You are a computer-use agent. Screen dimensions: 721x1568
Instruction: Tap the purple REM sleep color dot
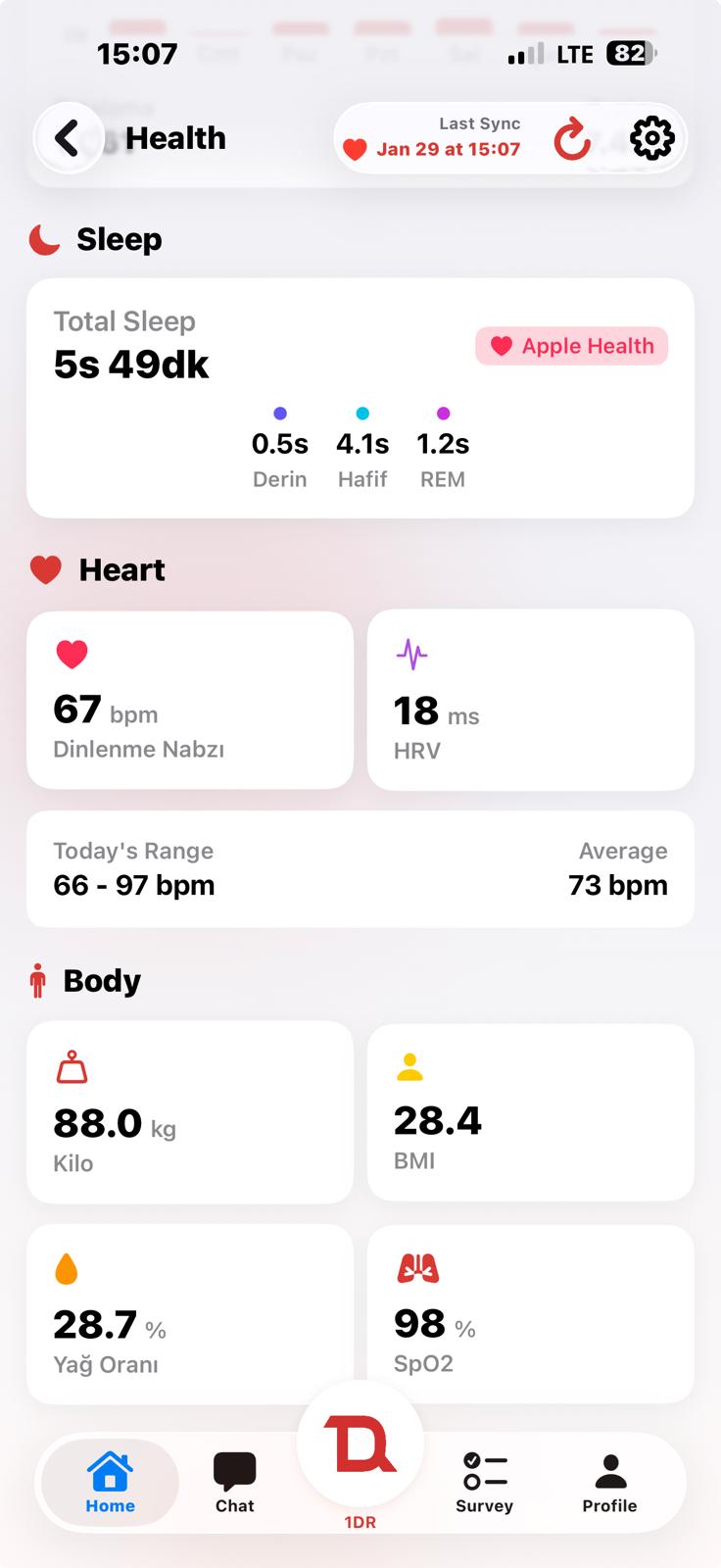443,413
